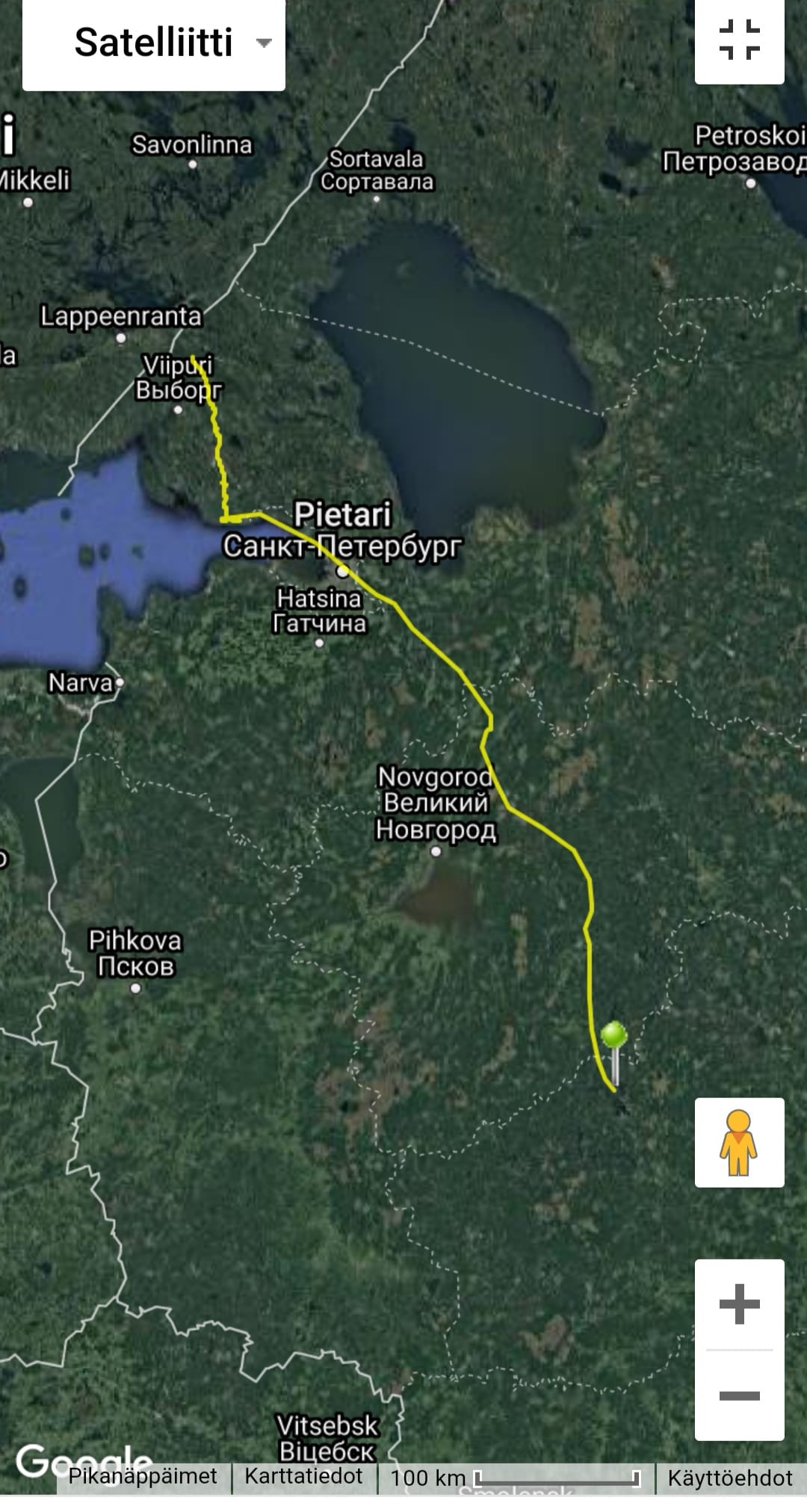Open the Satelliitti map type dropdown
This screenshot has height=1512, width=807.
154,43
